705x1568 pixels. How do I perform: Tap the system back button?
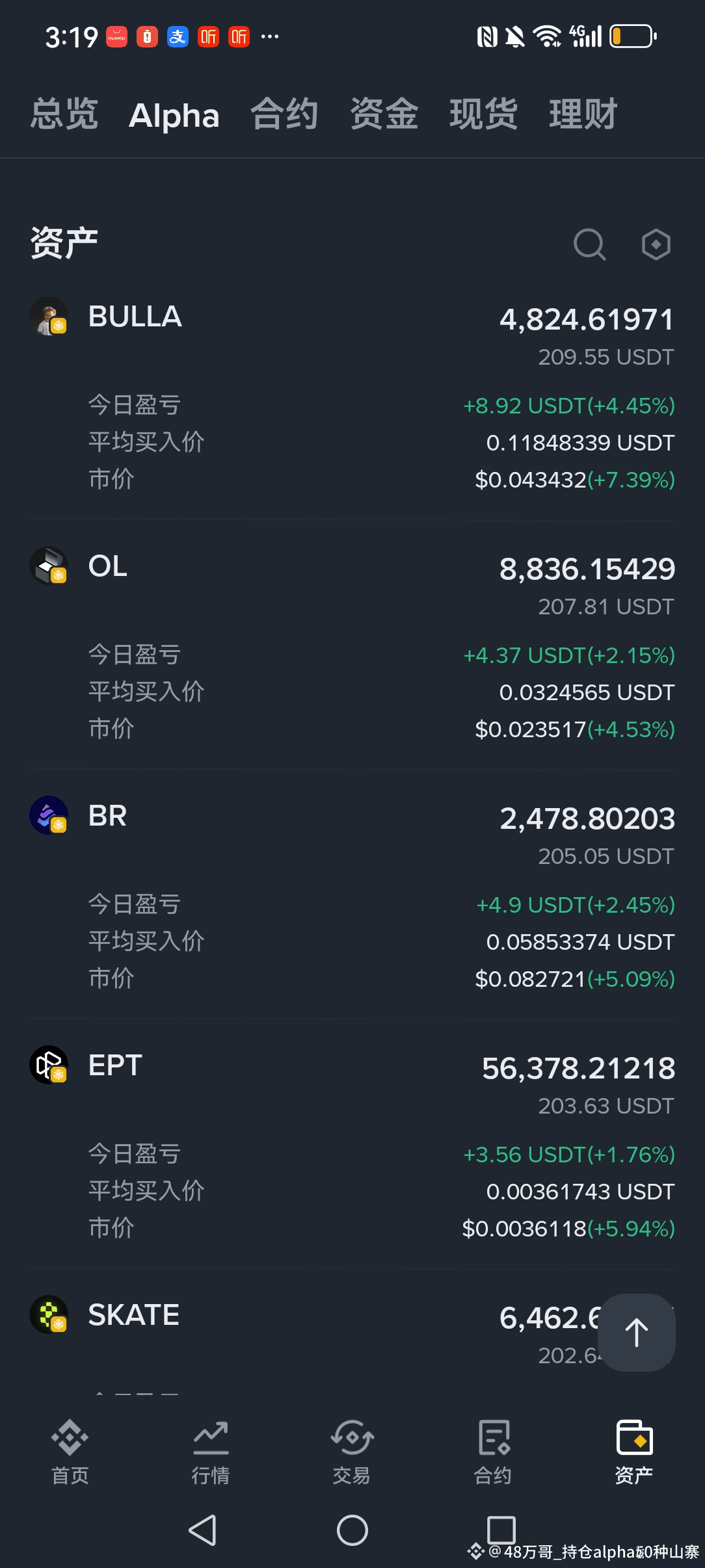point(202,1530)
